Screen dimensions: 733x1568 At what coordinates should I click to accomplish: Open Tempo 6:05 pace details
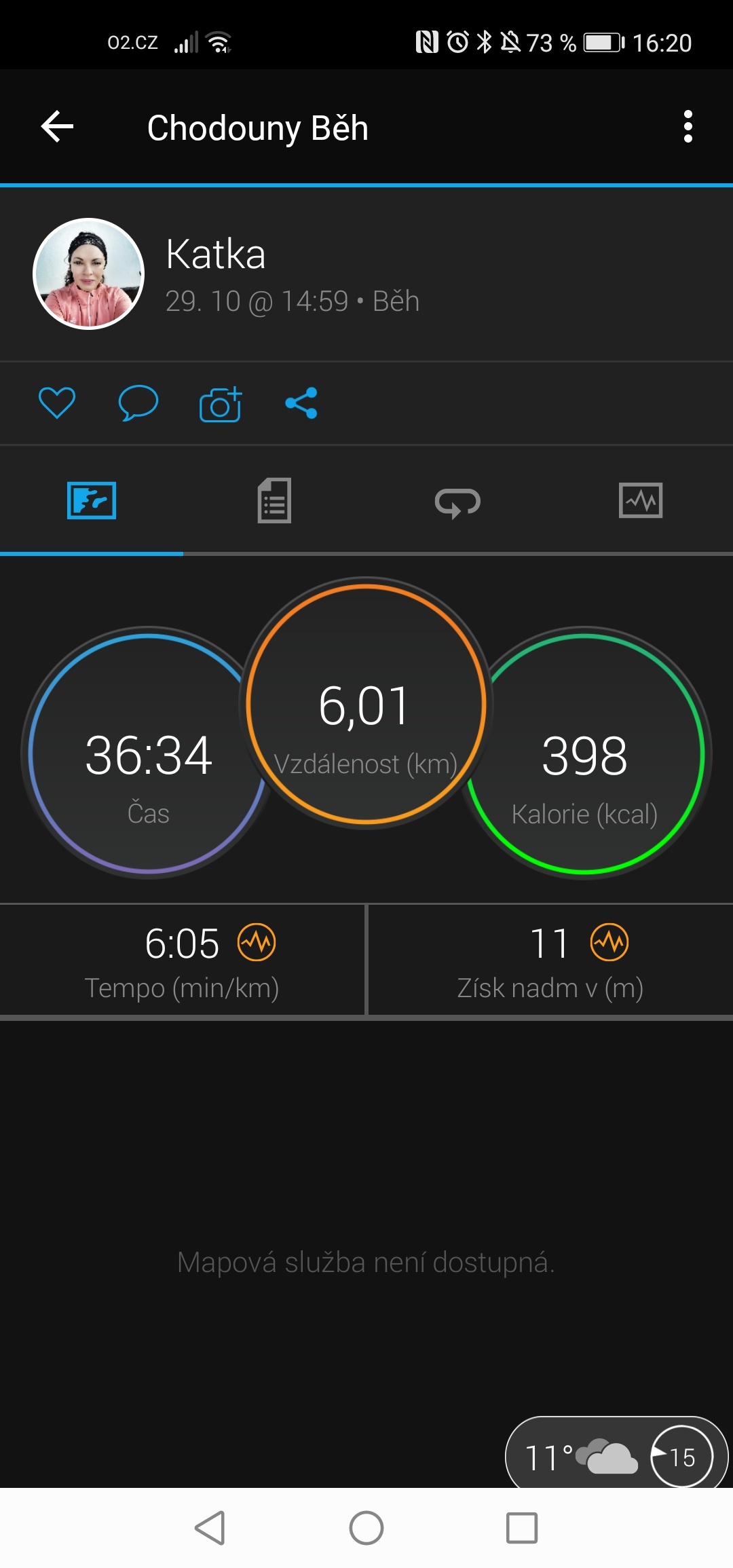(x=182, y=960)
